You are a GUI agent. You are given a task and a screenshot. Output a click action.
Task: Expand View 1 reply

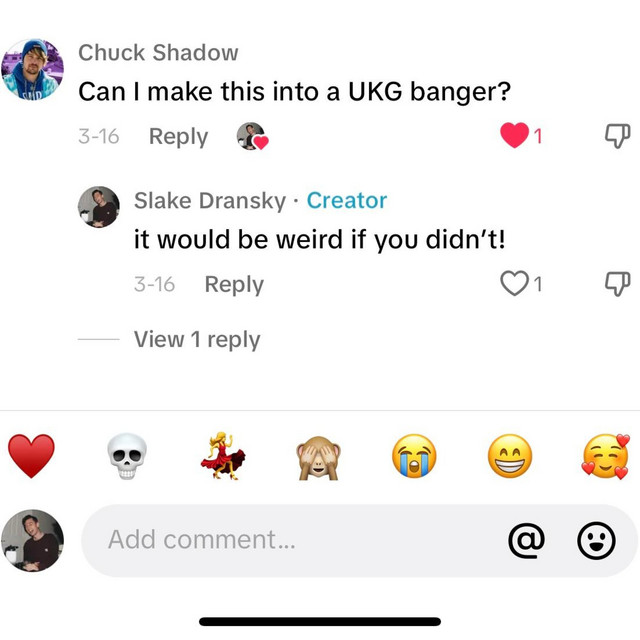point(197,339)
